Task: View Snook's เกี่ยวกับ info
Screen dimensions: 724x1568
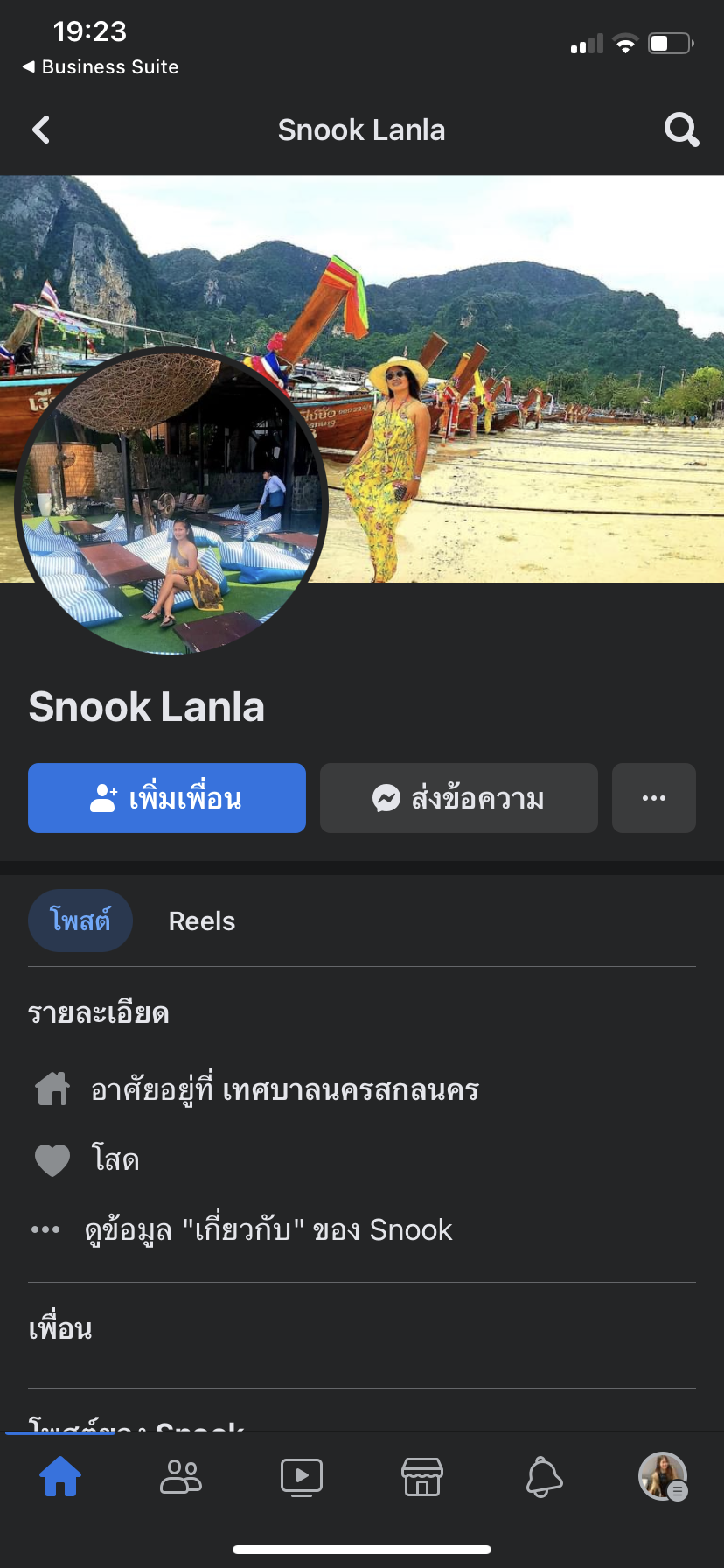Action: click(268, 1230)
